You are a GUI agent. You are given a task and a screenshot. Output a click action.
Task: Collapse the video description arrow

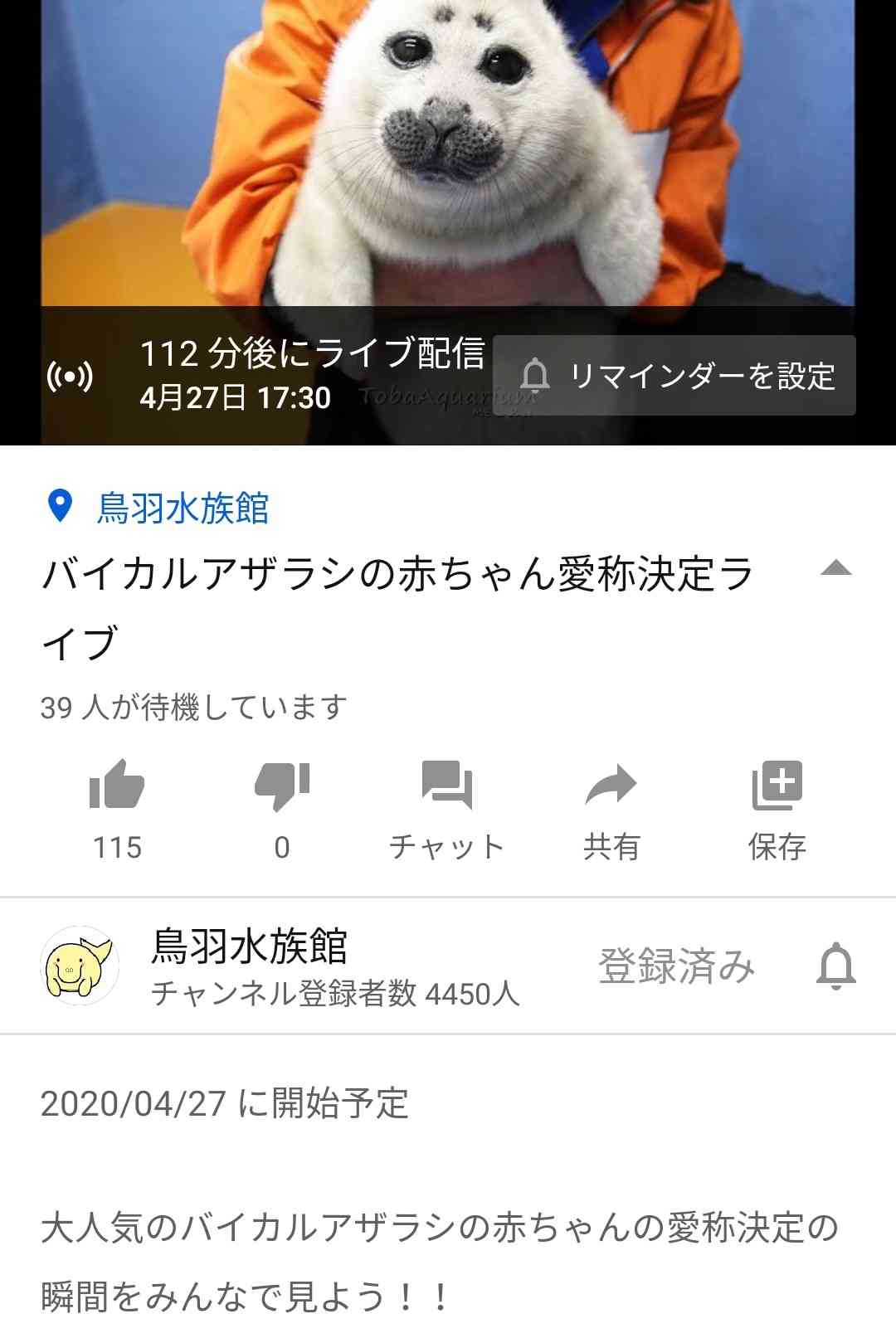point(835,569)
